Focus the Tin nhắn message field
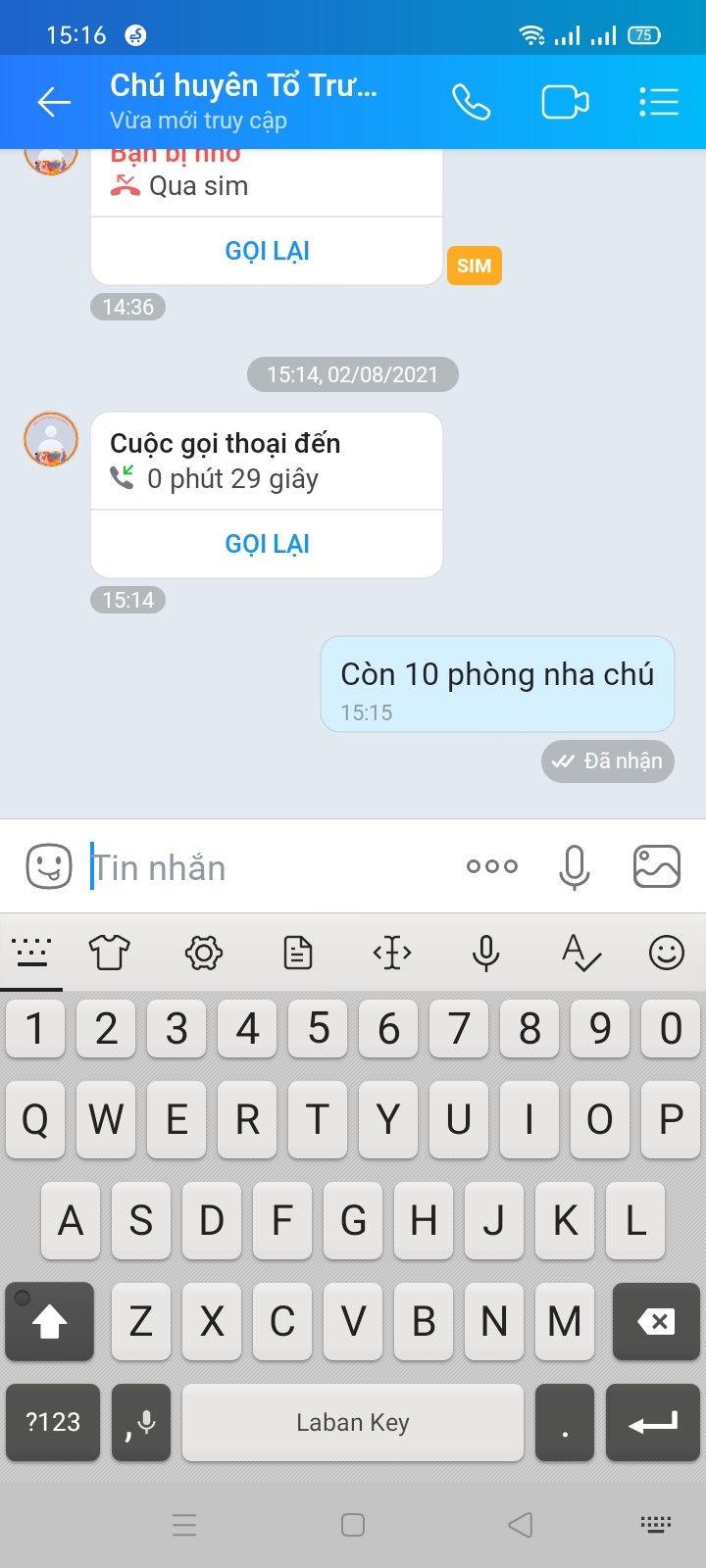Image resolution: width=706 pixels, height=1568 pixels. (x=265, y=868)
